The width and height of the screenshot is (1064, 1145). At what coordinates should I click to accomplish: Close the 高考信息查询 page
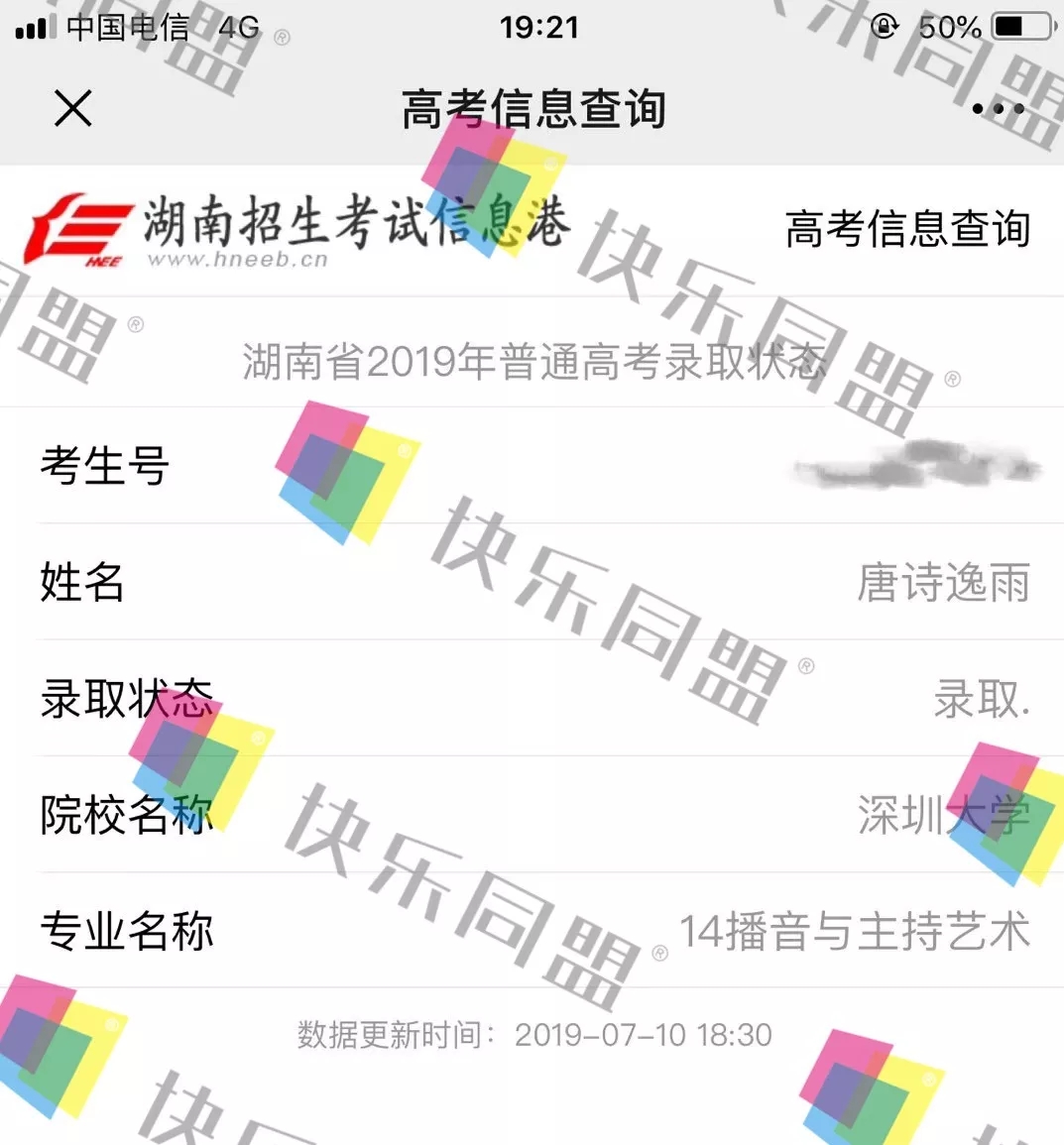pyautogui.click(x=73, y=108)
